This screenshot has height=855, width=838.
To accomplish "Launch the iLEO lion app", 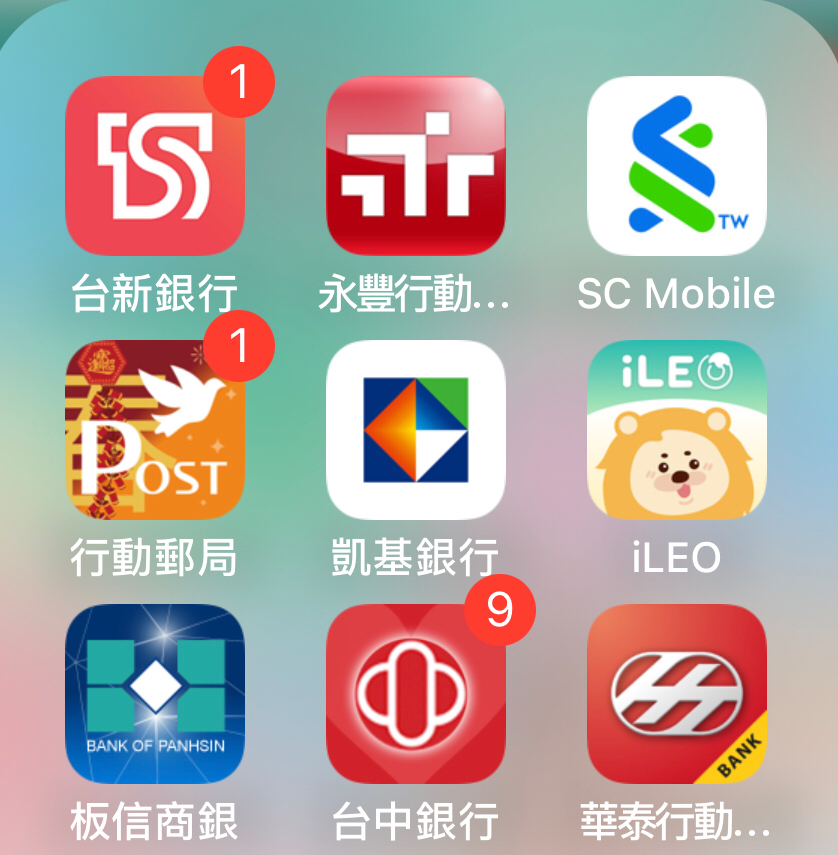I will (x=677, y=429).
